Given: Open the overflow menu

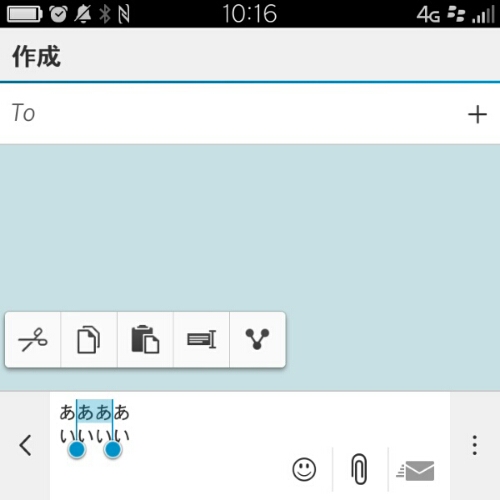Looking at the screenshot, I should coord(475,445).
